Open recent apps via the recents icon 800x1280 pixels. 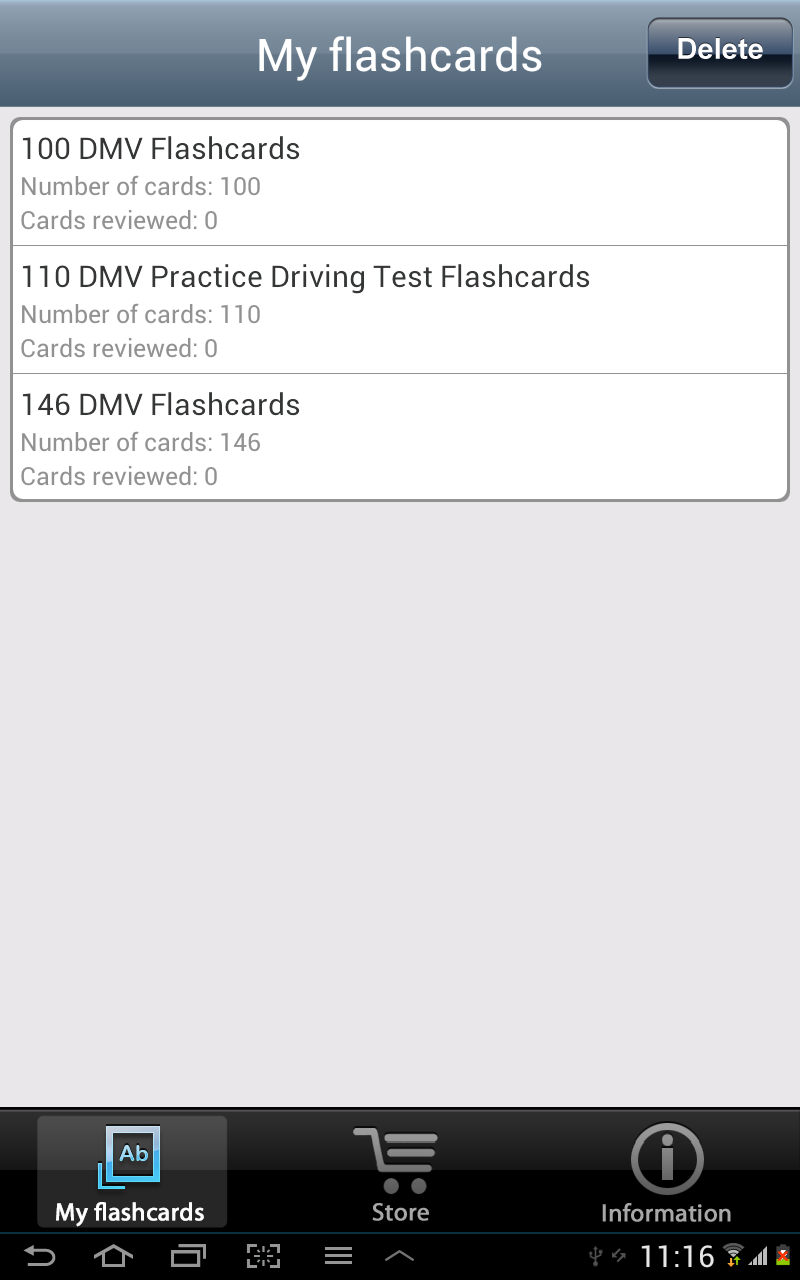point(188,1255)
